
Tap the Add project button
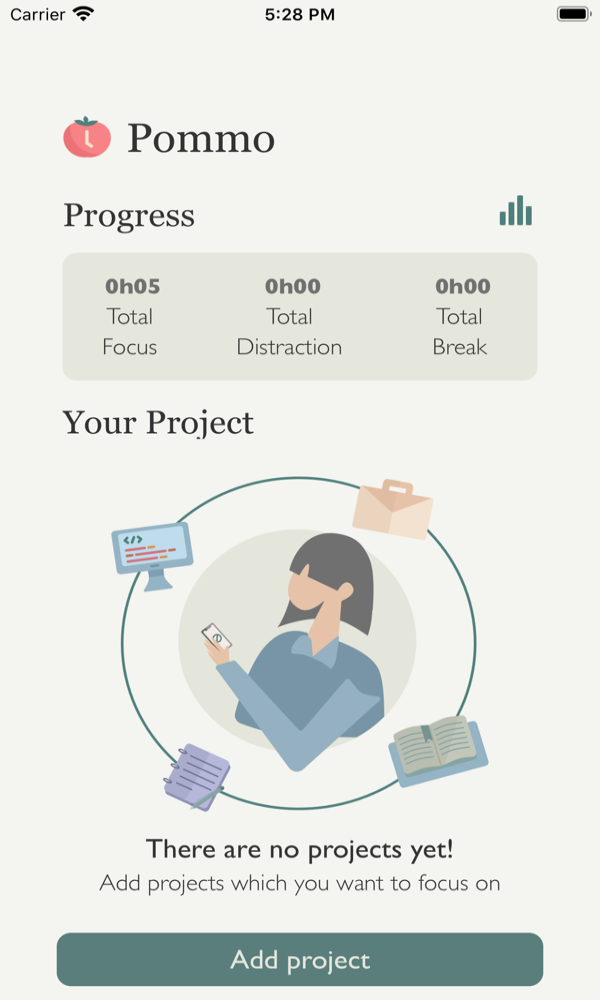pyautogui.click(x=300, y=960)
